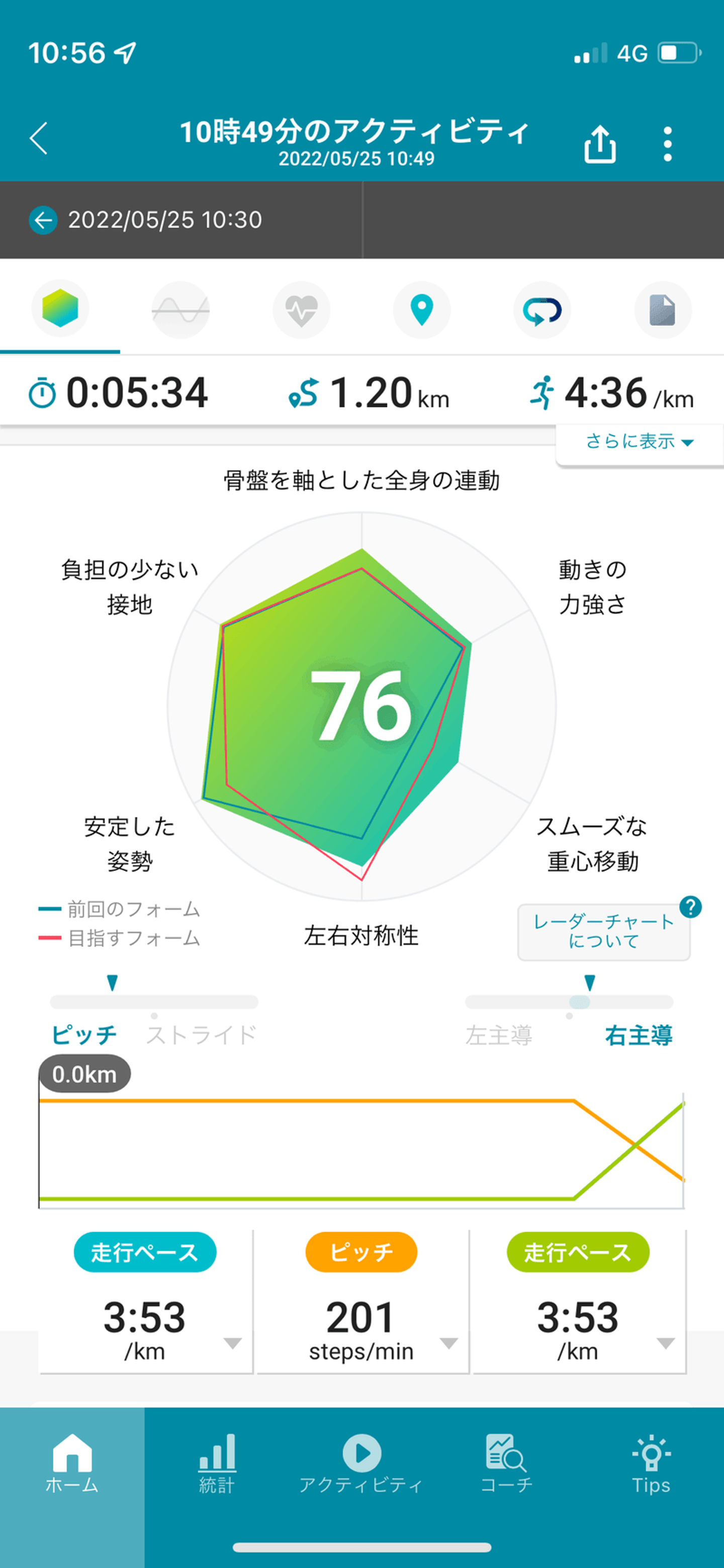The height and width of the screenshot is (1568, 724).
Task: Open the map location tab
Action: point(422,310)
